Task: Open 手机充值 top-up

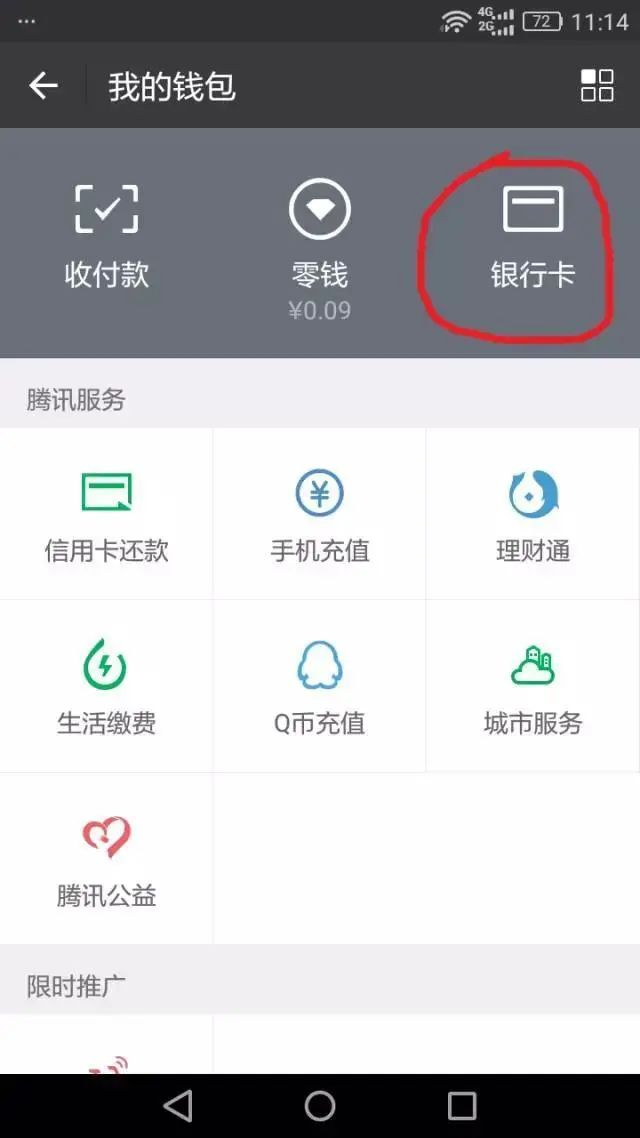Action: tap(319, 514)
